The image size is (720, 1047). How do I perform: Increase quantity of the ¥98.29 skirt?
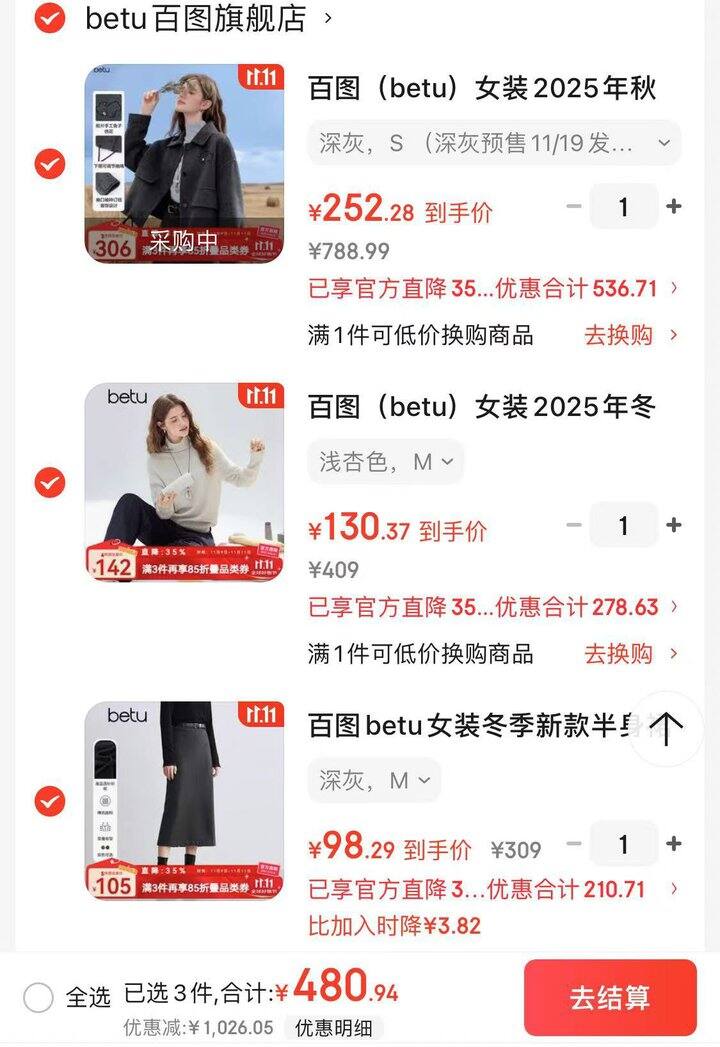pos(674,844)
